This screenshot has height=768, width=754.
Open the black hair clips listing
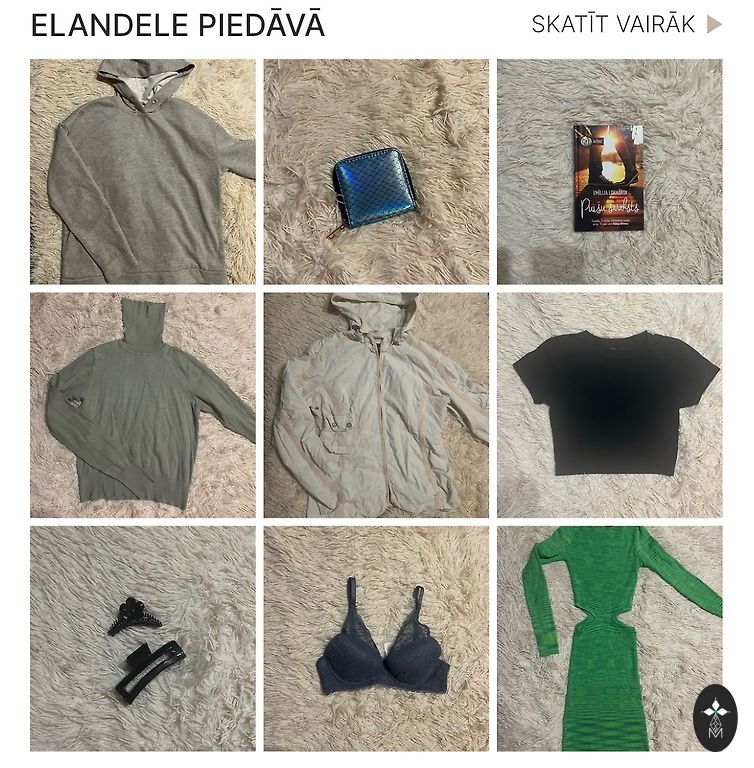pos(142,639)
